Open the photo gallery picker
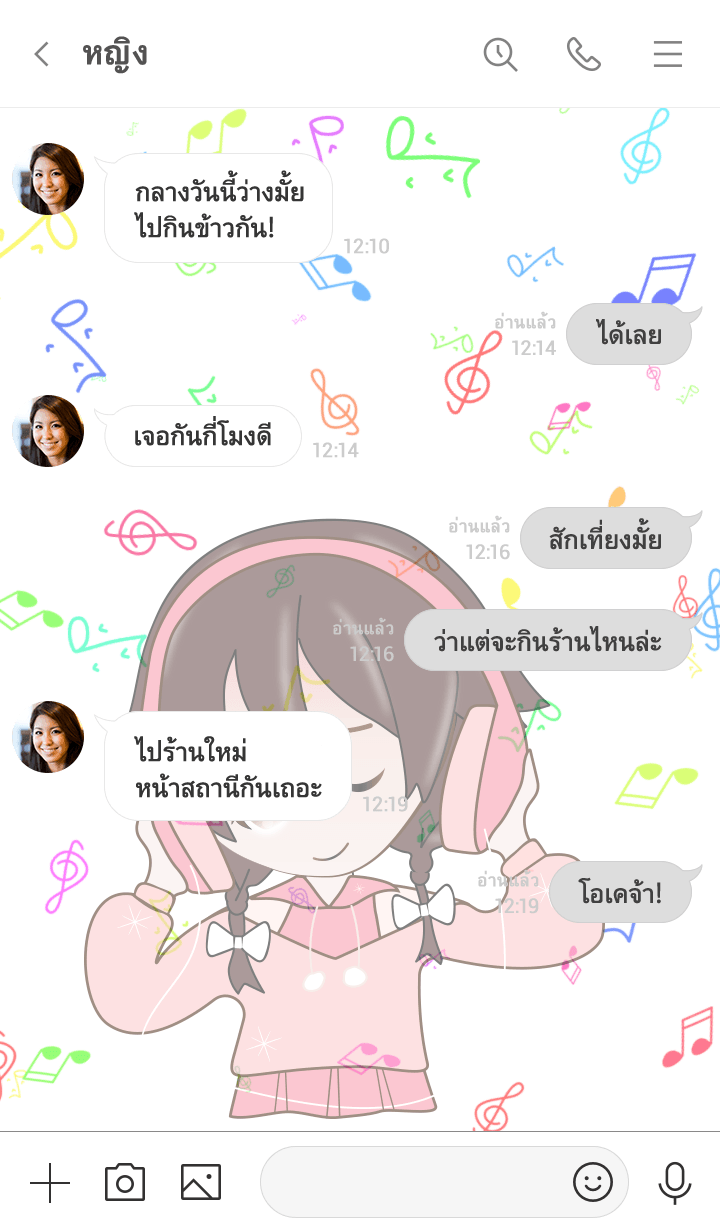The image size is (720, 1232). coord(200,1183)
